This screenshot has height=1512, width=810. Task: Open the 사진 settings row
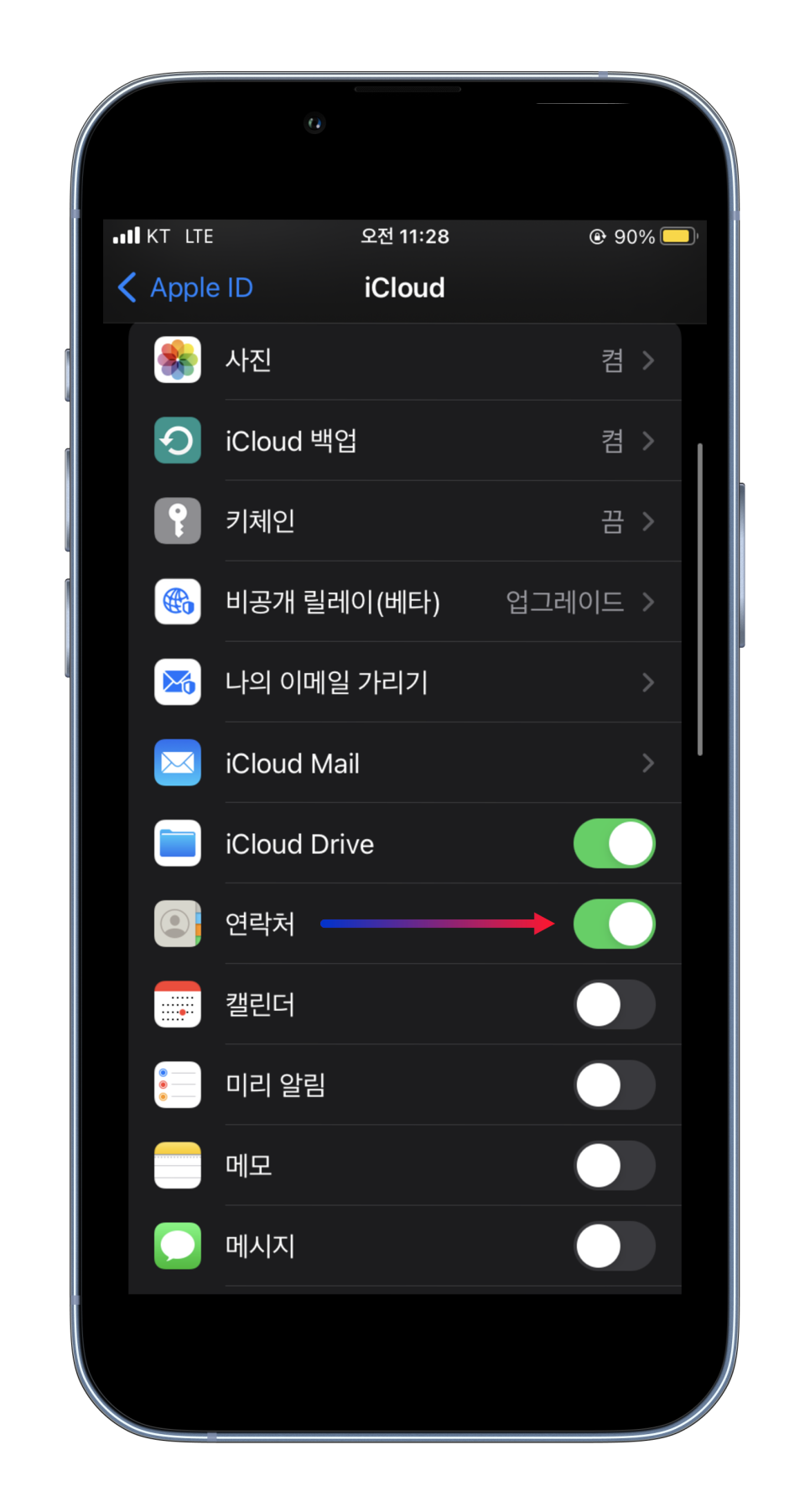pyautogui.click(x=405, y=360)
